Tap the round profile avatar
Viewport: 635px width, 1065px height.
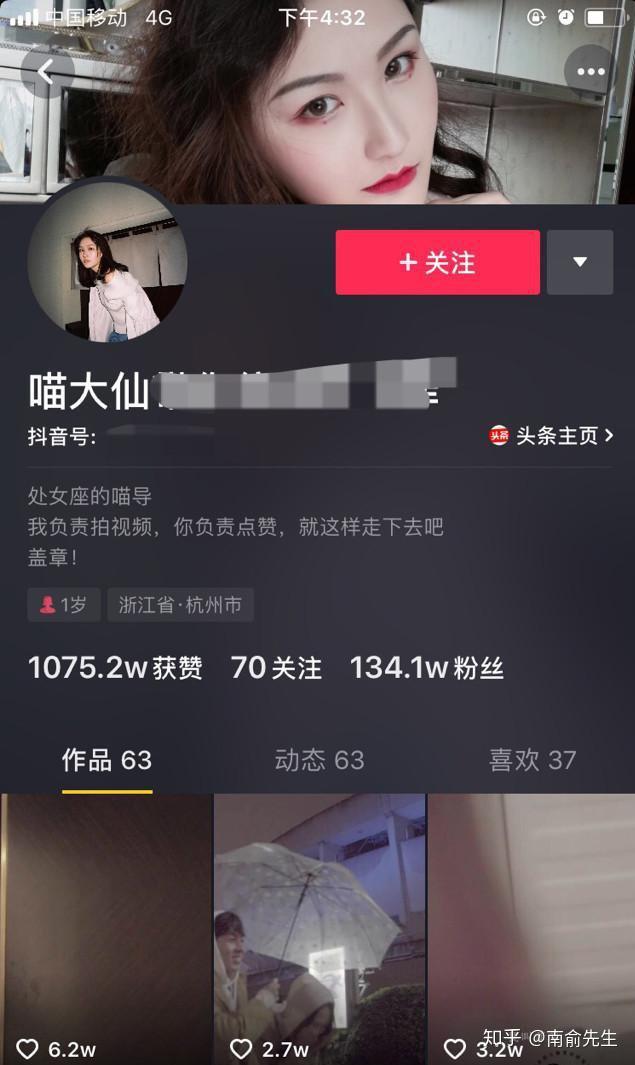108,263
